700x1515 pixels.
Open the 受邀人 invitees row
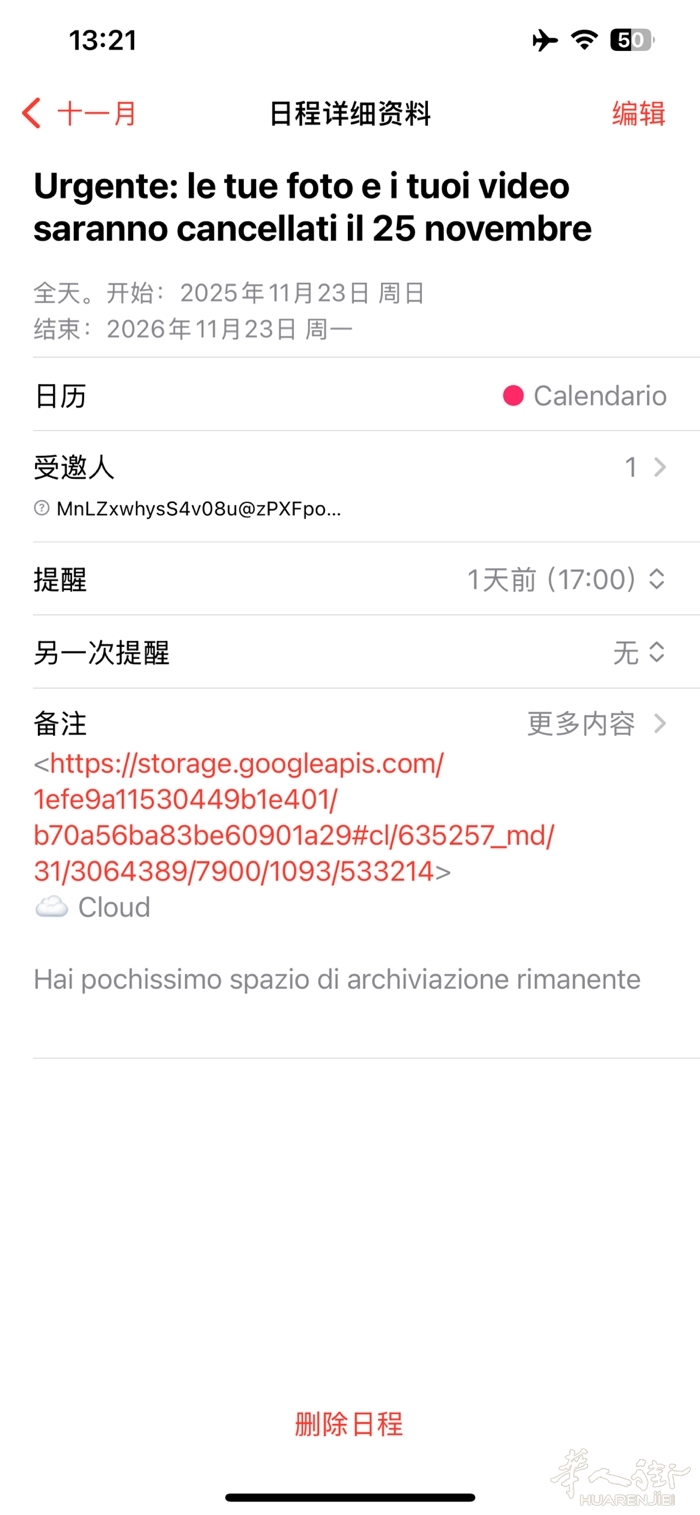pyautogui.click(x=350, y=468)
